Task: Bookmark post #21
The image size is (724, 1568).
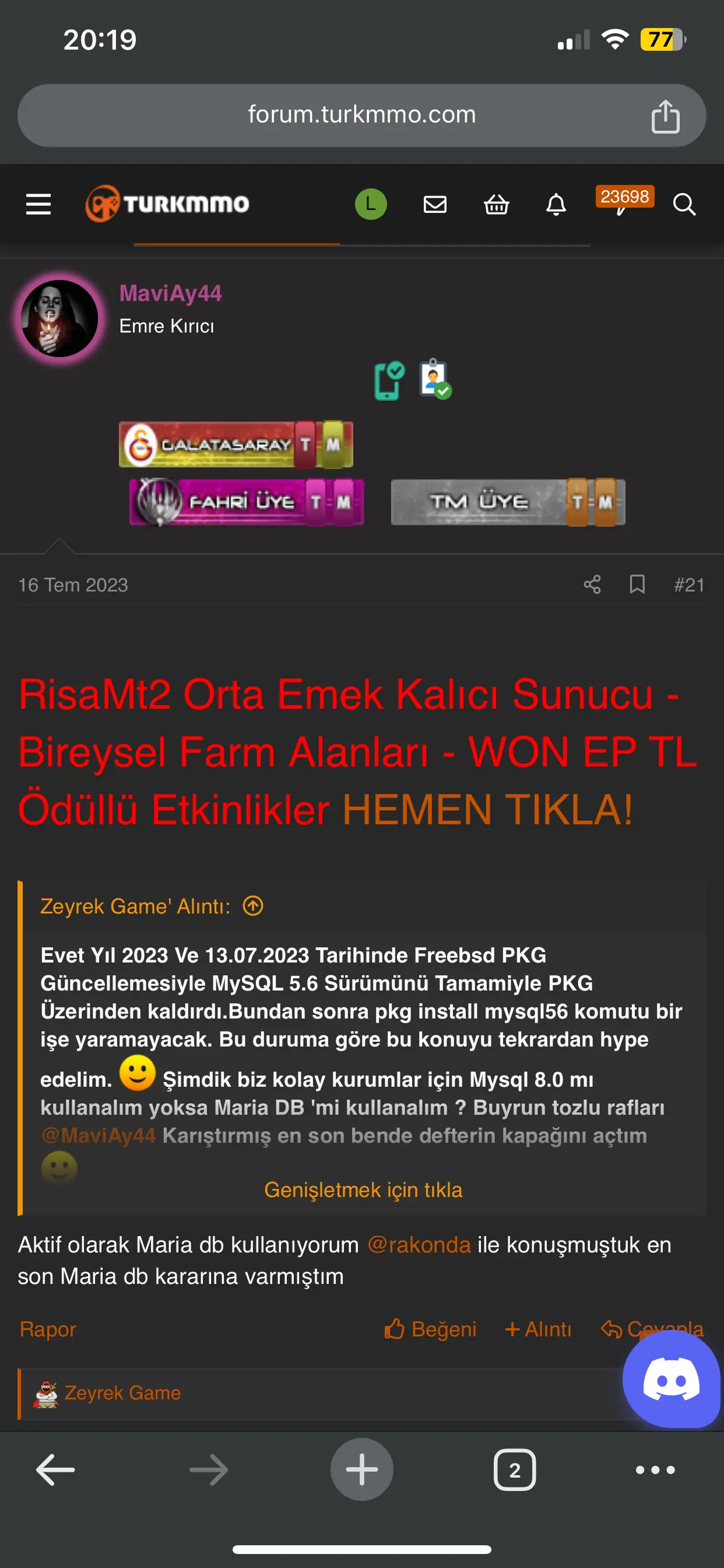Action: (637, 585)
